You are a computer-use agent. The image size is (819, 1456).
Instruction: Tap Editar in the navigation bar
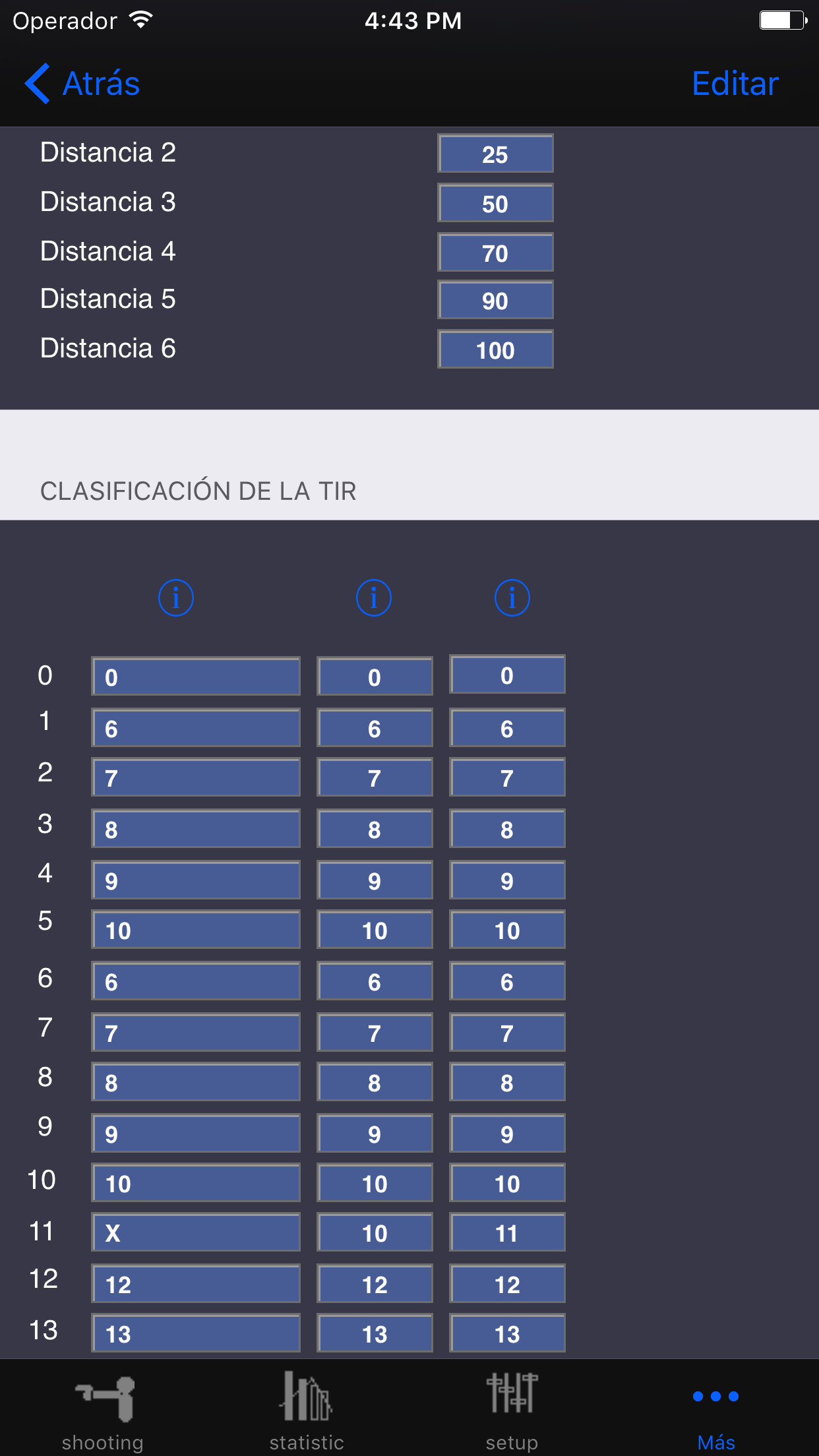click(x=735, y=84)
